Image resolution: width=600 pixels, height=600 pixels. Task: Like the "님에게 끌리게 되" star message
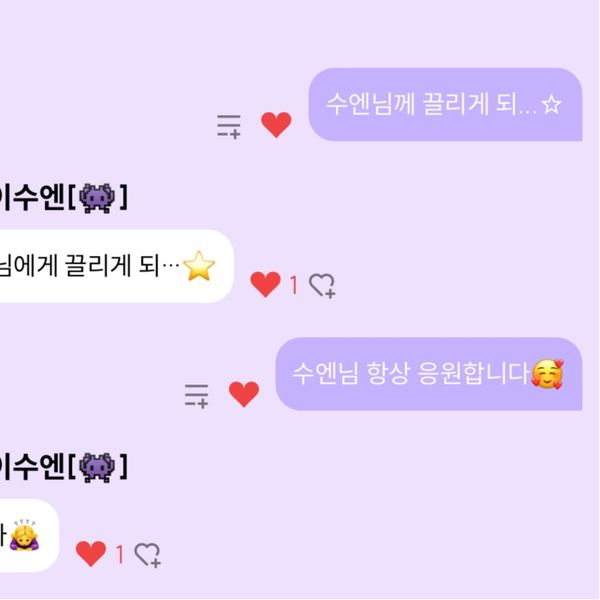click(265, 285)
